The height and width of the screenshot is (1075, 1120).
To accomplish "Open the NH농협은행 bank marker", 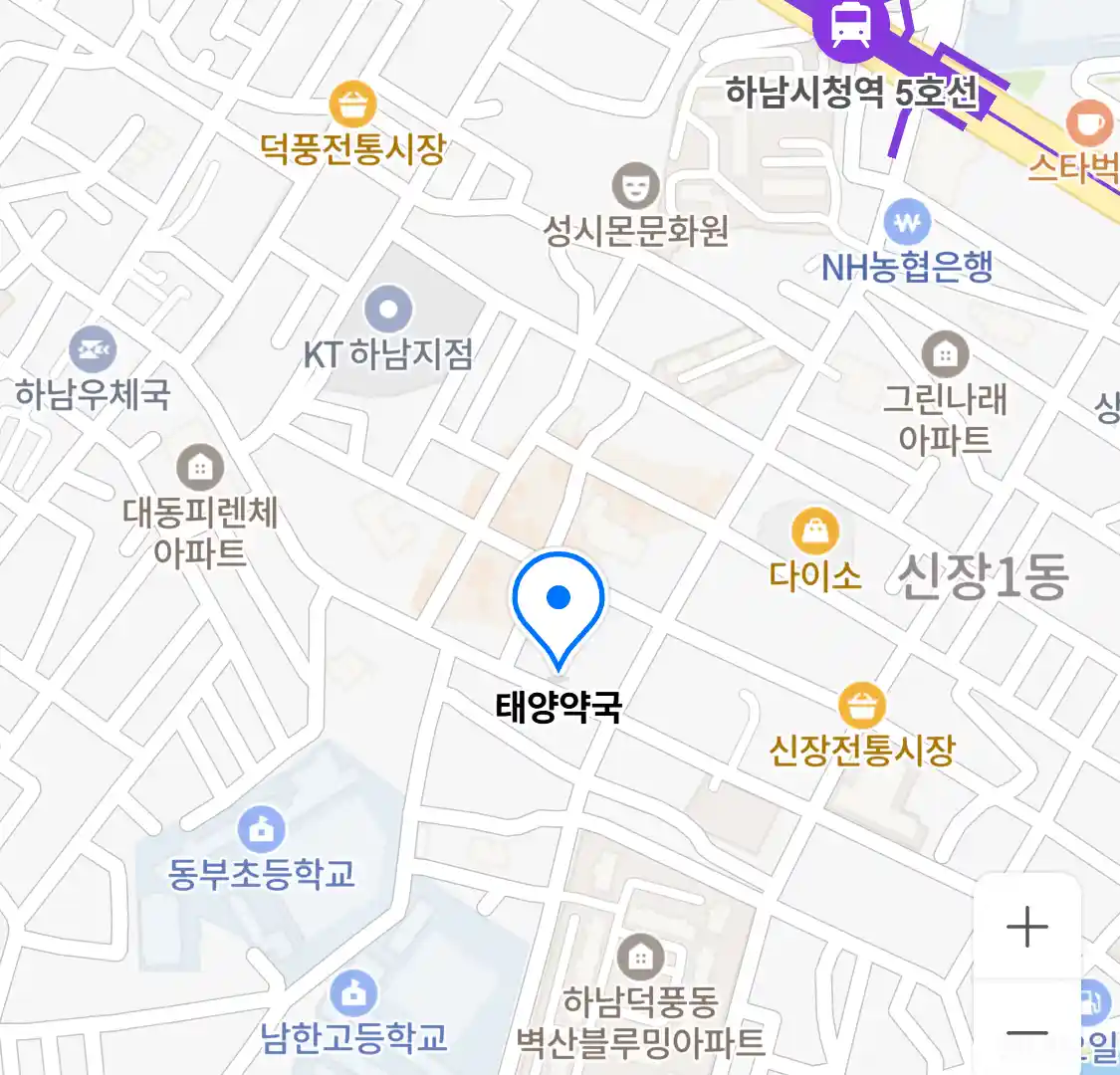I will 906,224.
